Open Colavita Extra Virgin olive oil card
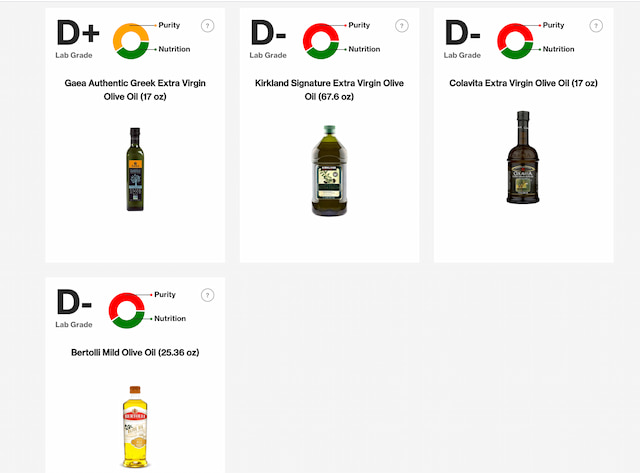The image size is (640, 473). click(x=523, y=84)
